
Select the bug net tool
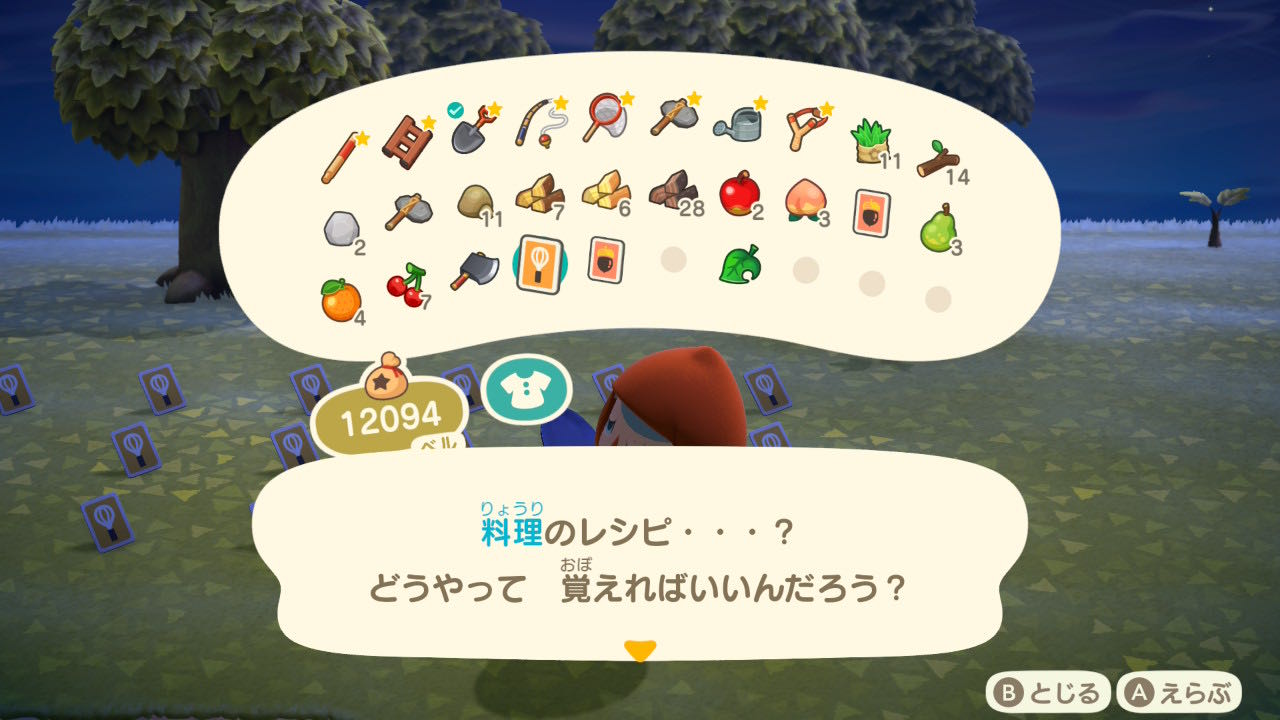(x=606, y=118)
